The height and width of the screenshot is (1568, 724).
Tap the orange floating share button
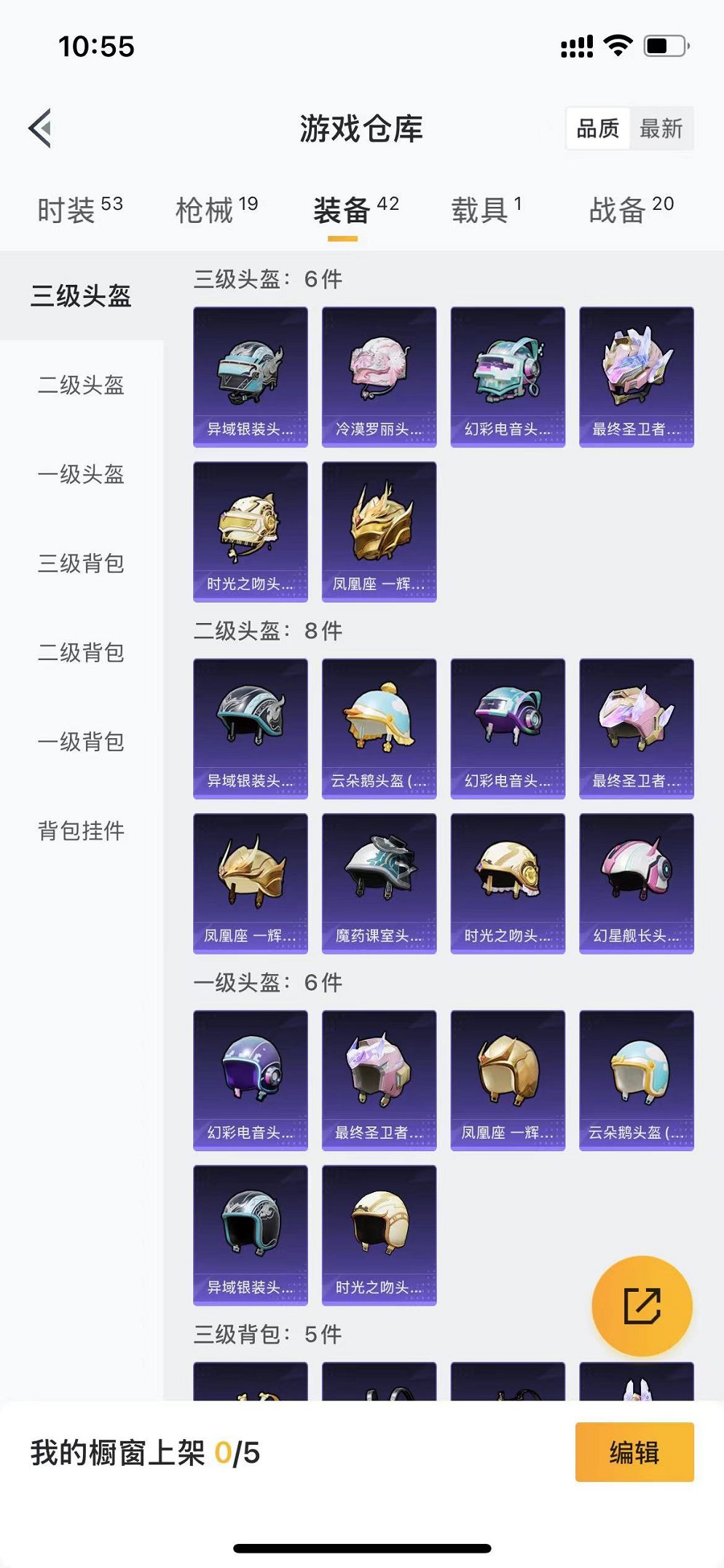click(642, 1306)
